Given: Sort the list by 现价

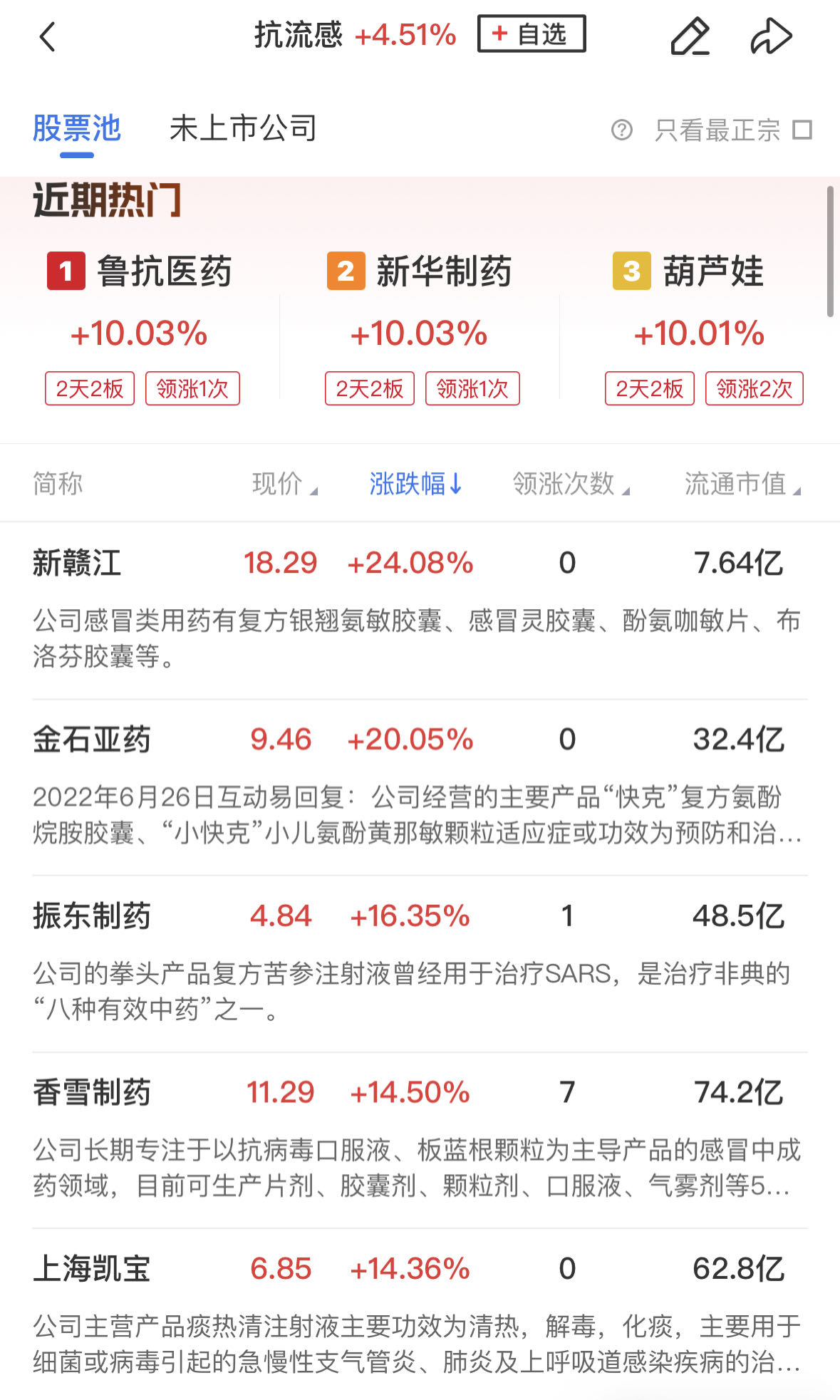Looking at the screenshot, I should coord(281,484).
